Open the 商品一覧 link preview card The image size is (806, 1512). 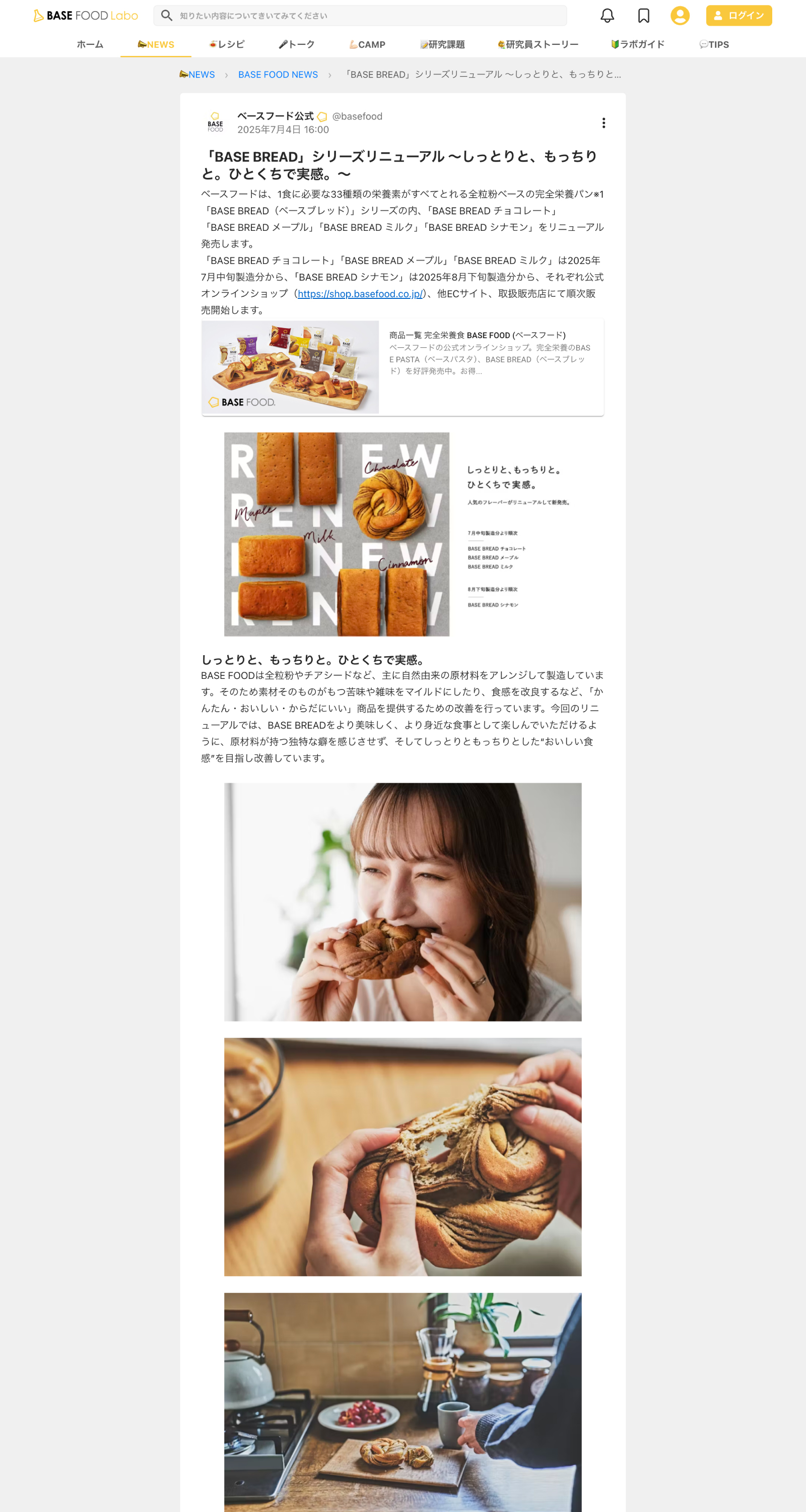402,367
